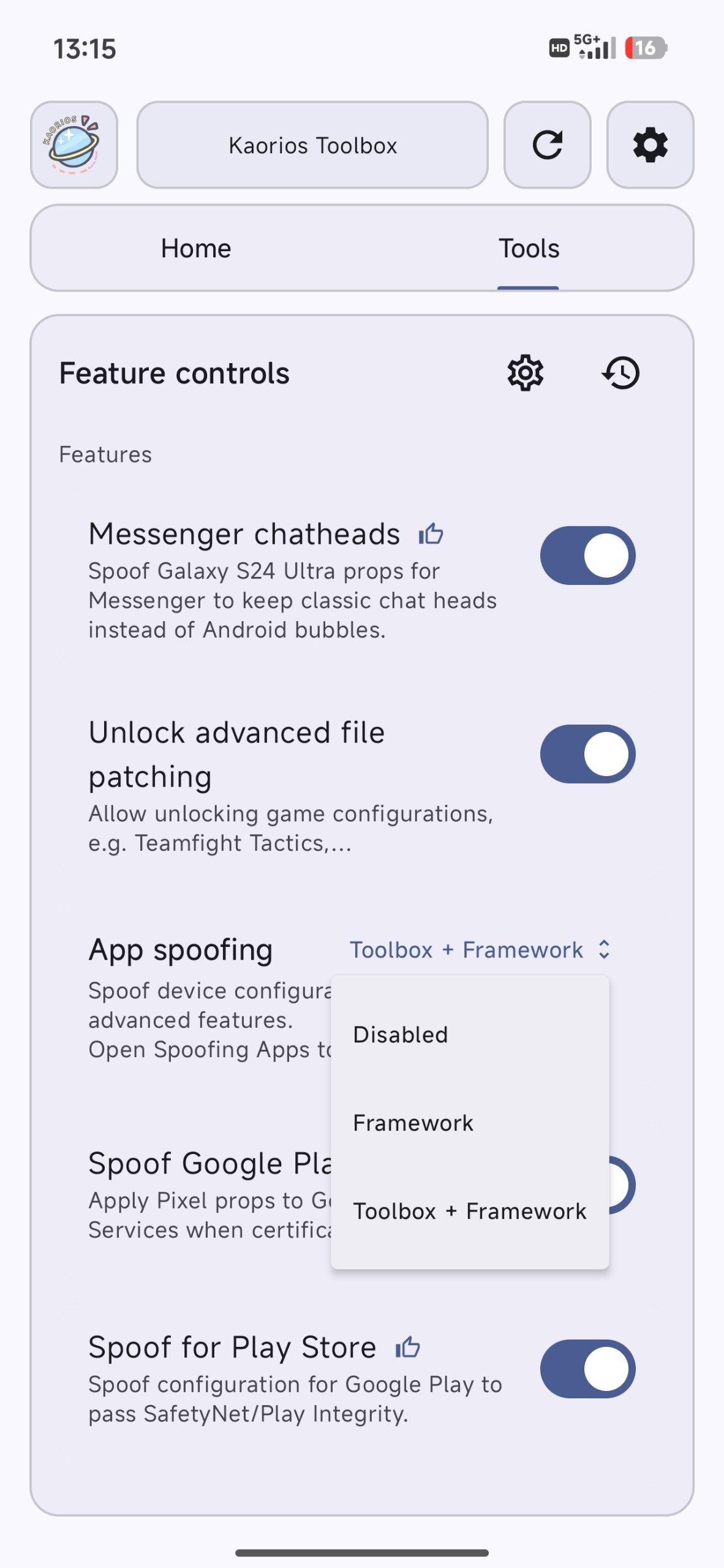Select the Tools tab
724x1568 pixels.
529,249
